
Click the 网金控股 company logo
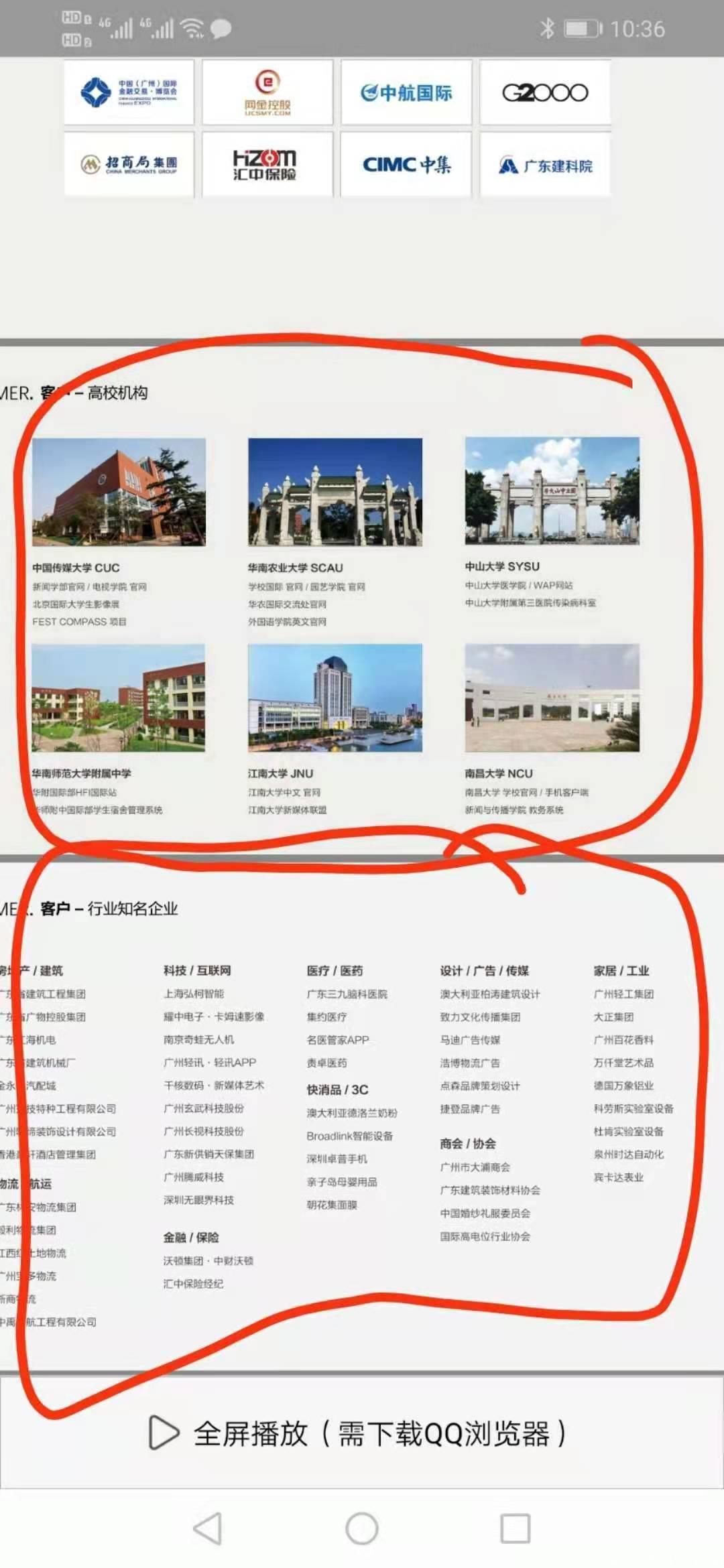click(266, 93)
